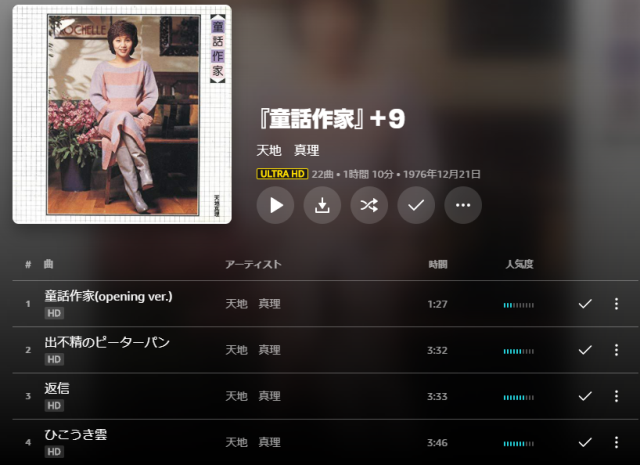Play the album 『童話作家』+9
The width and height of the screenshot is (640, 465).
(276, 205)
